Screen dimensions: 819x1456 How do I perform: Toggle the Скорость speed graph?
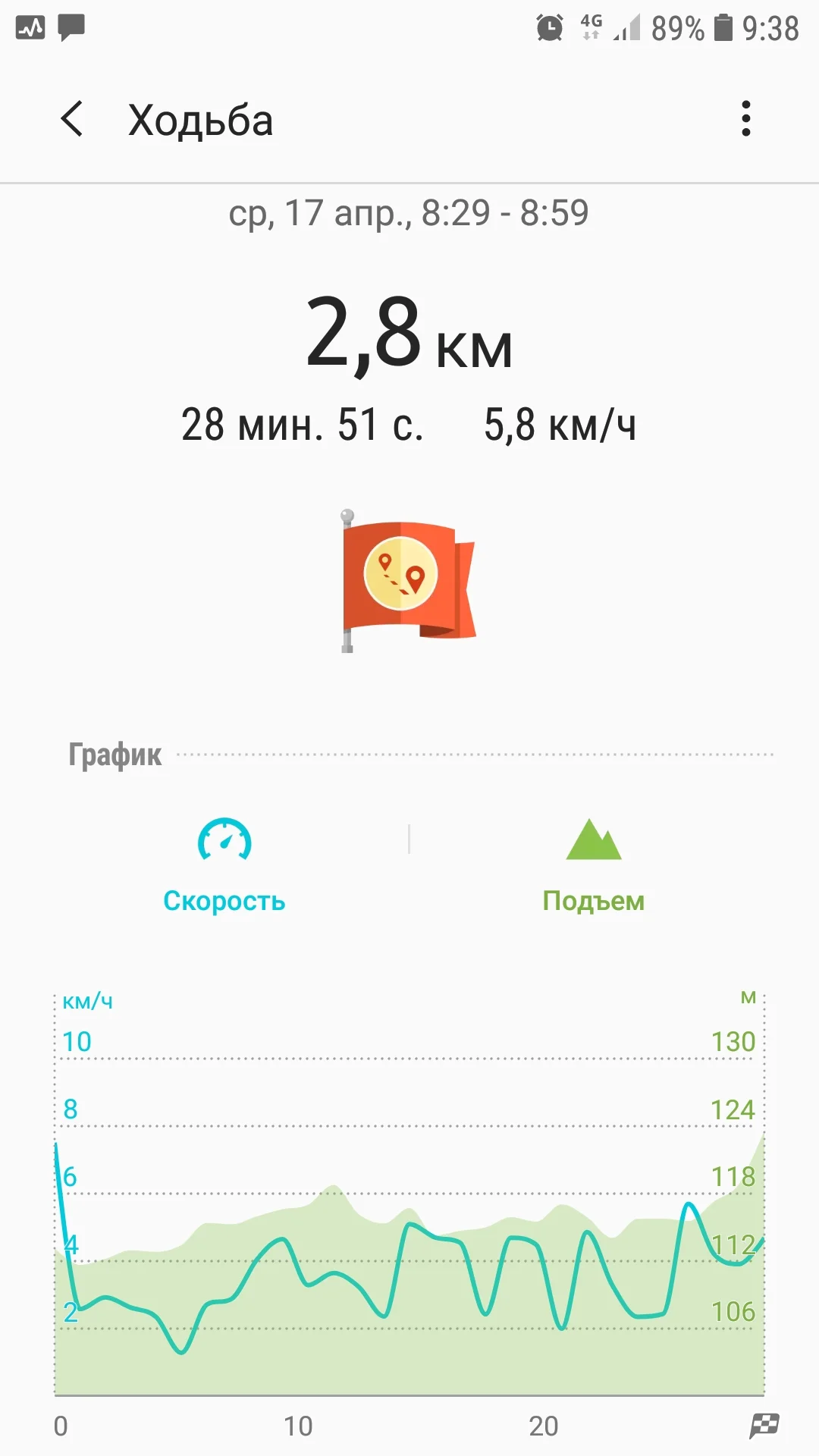(x=224, y=865)
